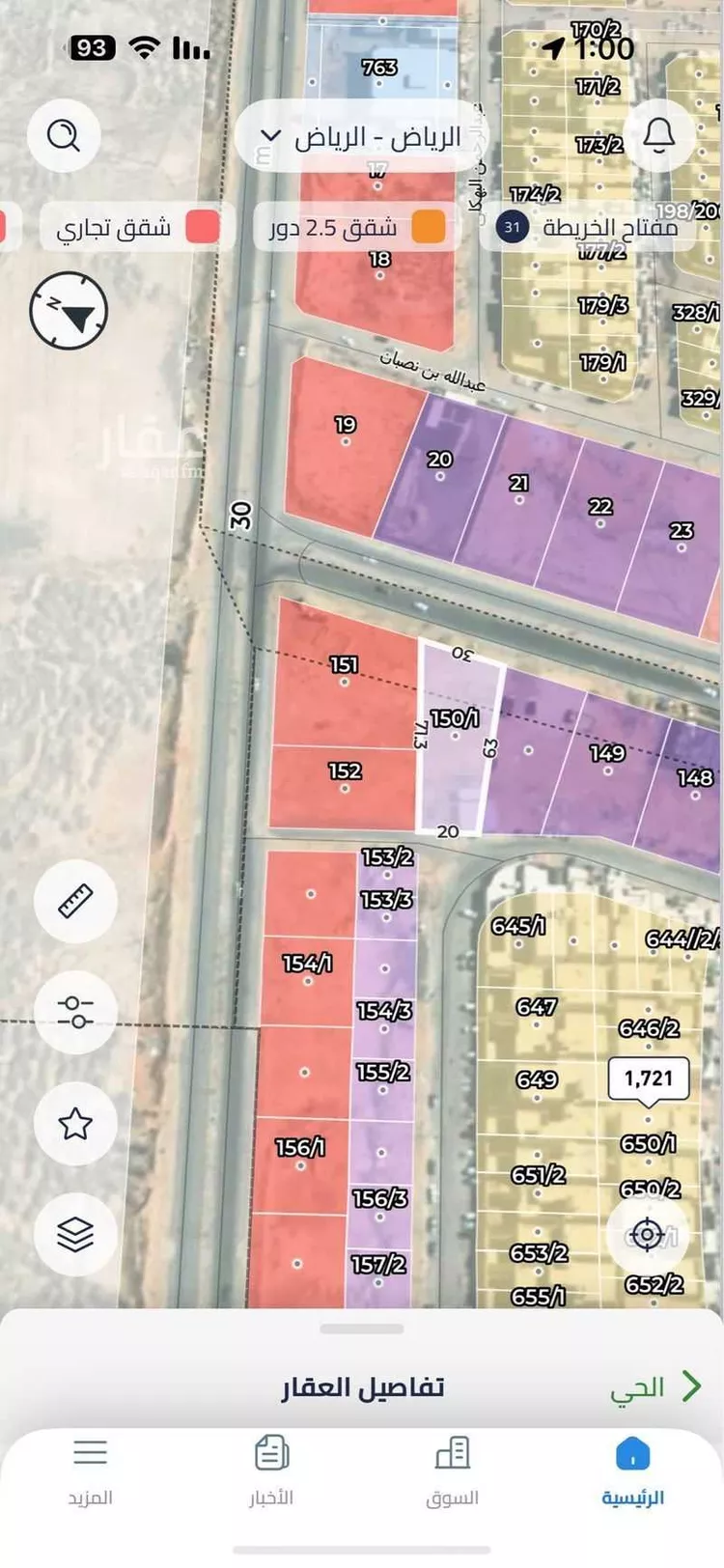
Task: Switch to the الأخبار tab
Action: click(x=271, y=1471)
